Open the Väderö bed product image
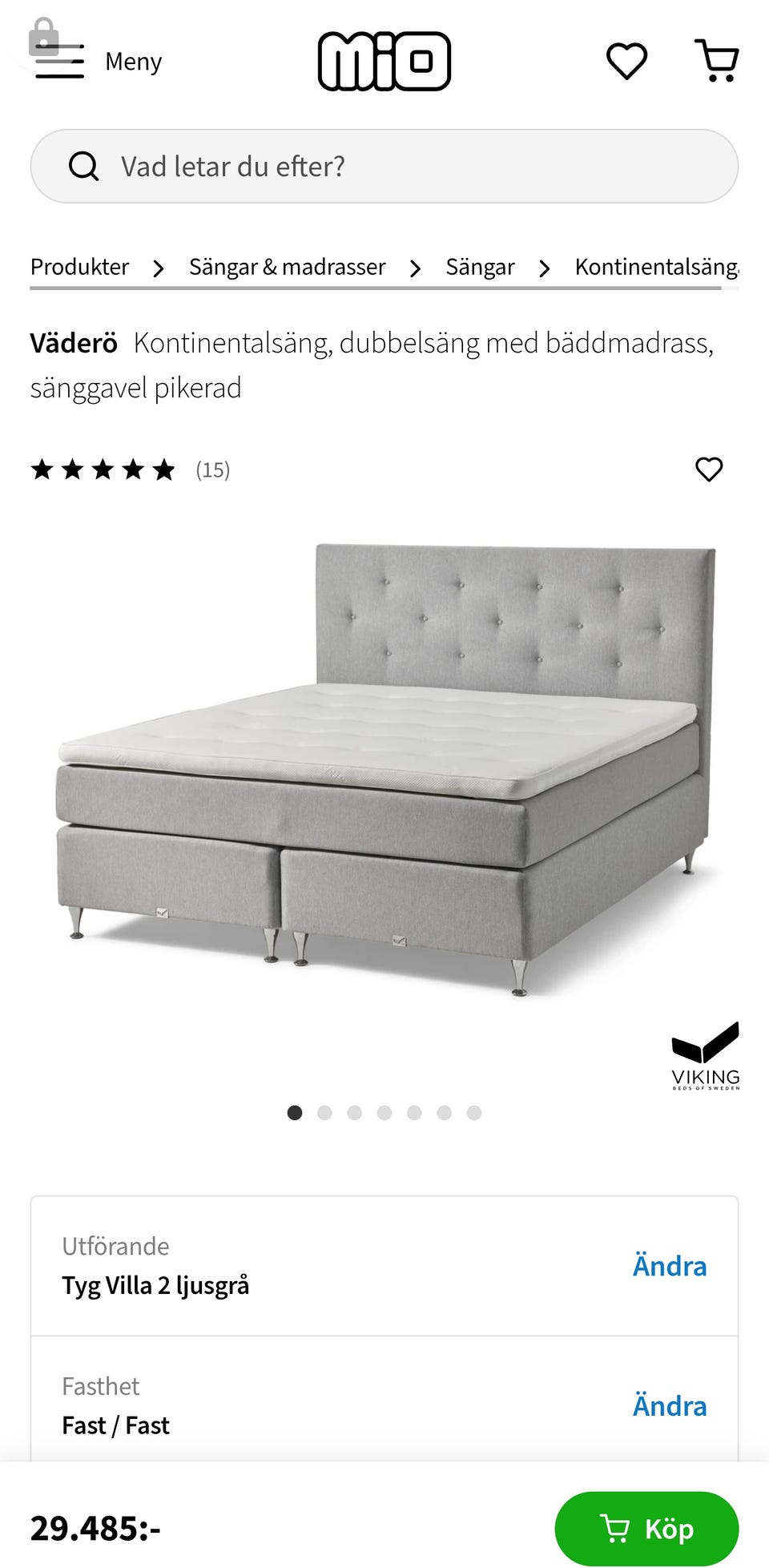Screen dimensions: 769x1568 point(384,769)
